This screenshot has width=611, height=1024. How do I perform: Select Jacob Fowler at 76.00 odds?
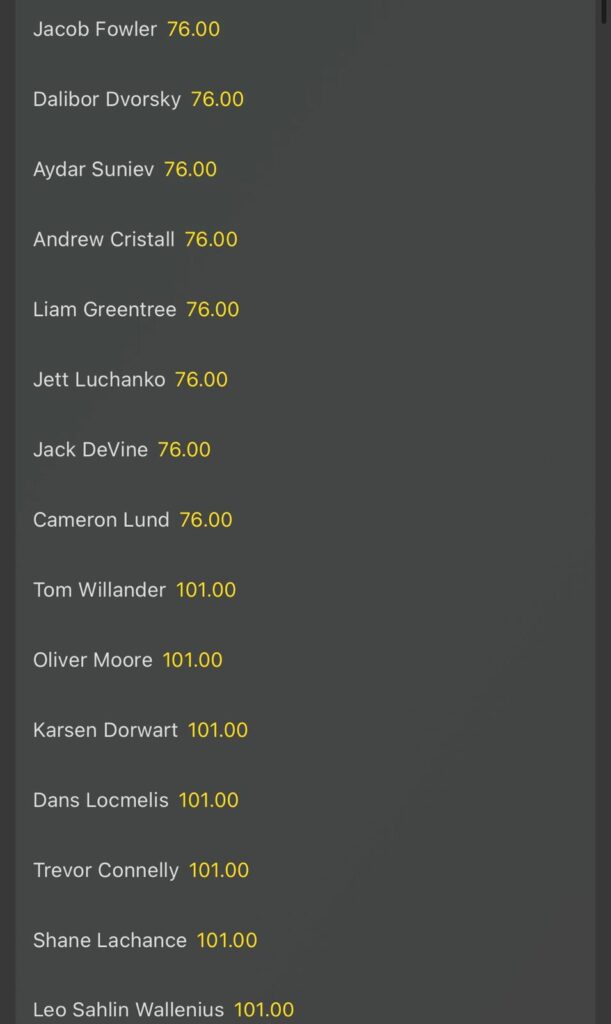[305, 29]
